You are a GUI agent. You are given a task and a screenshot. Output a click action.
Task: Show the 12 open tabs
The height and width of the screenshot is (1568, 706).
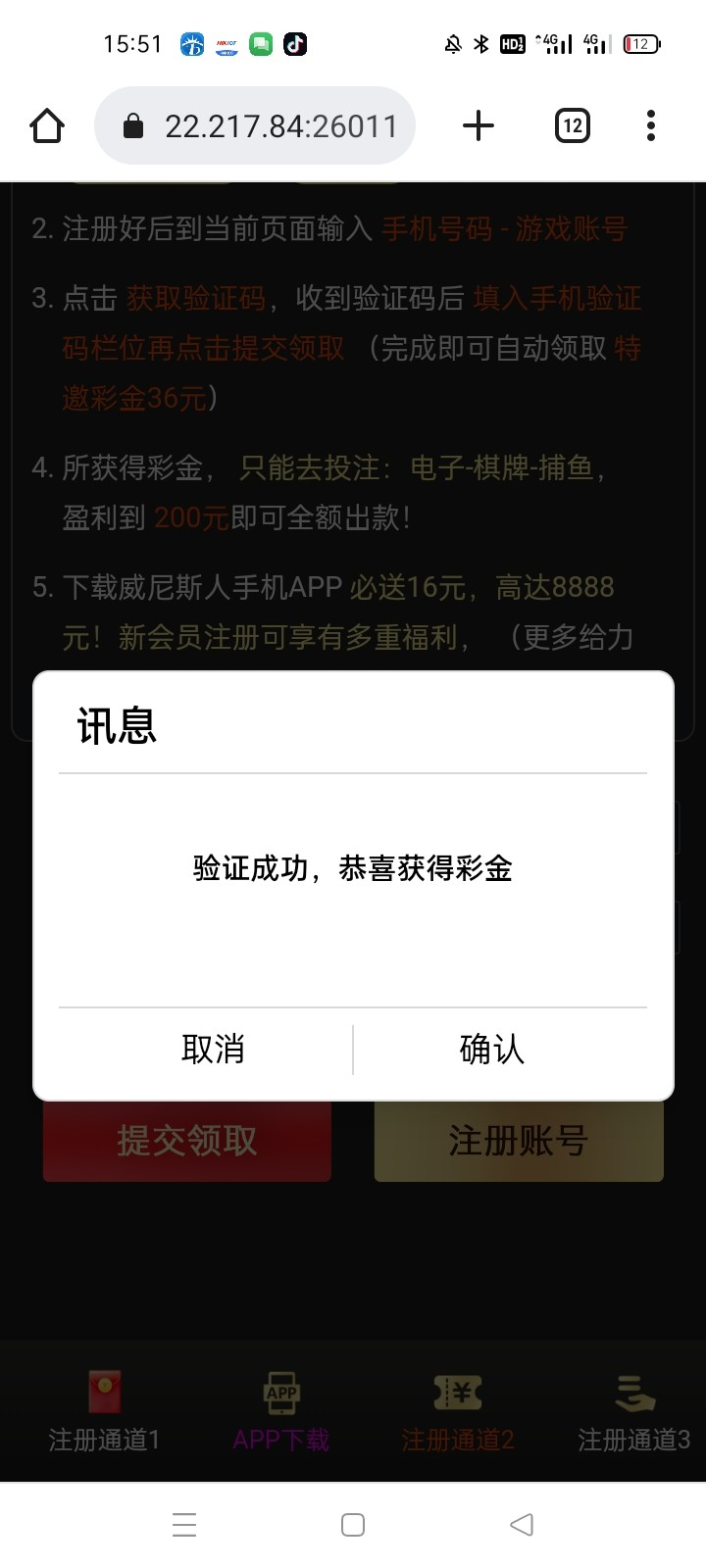click(x=572, y=125)
